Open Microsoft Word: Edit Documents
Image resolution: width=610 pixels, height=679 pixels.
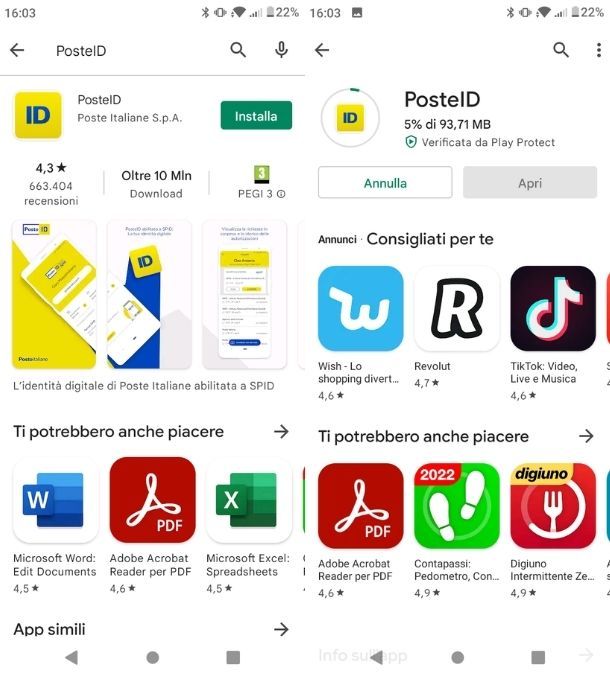(x=55, y=500)
